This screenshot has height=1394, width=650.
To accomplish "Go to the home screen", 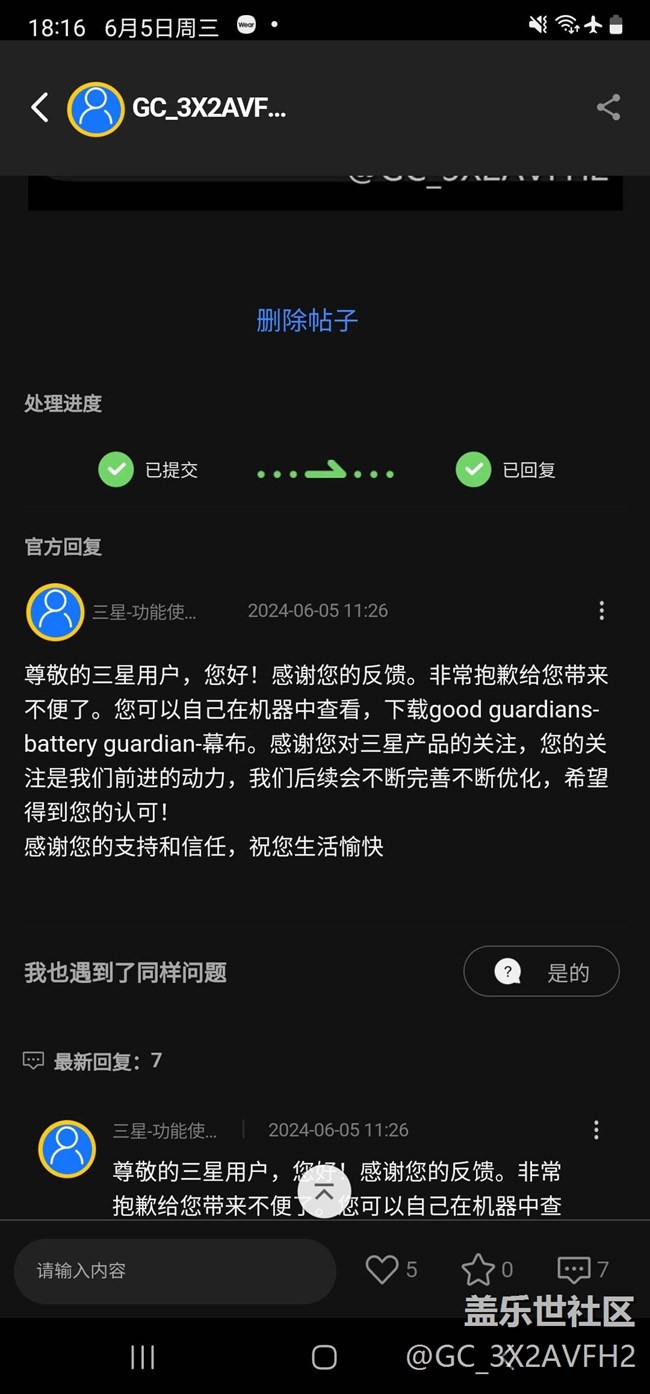I will coord(324,1356).
